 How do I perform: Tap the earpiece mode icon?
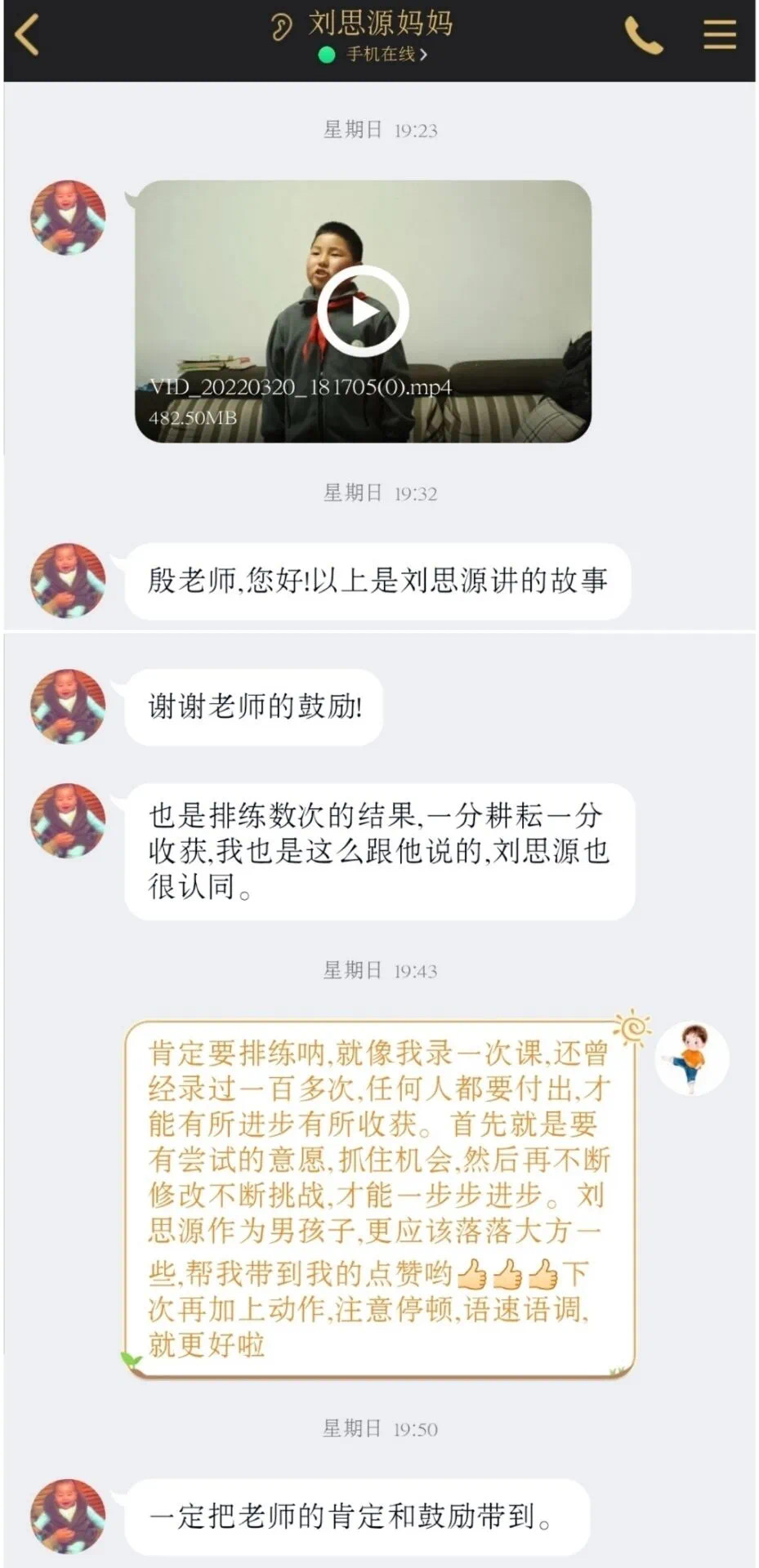pos(281,25)
